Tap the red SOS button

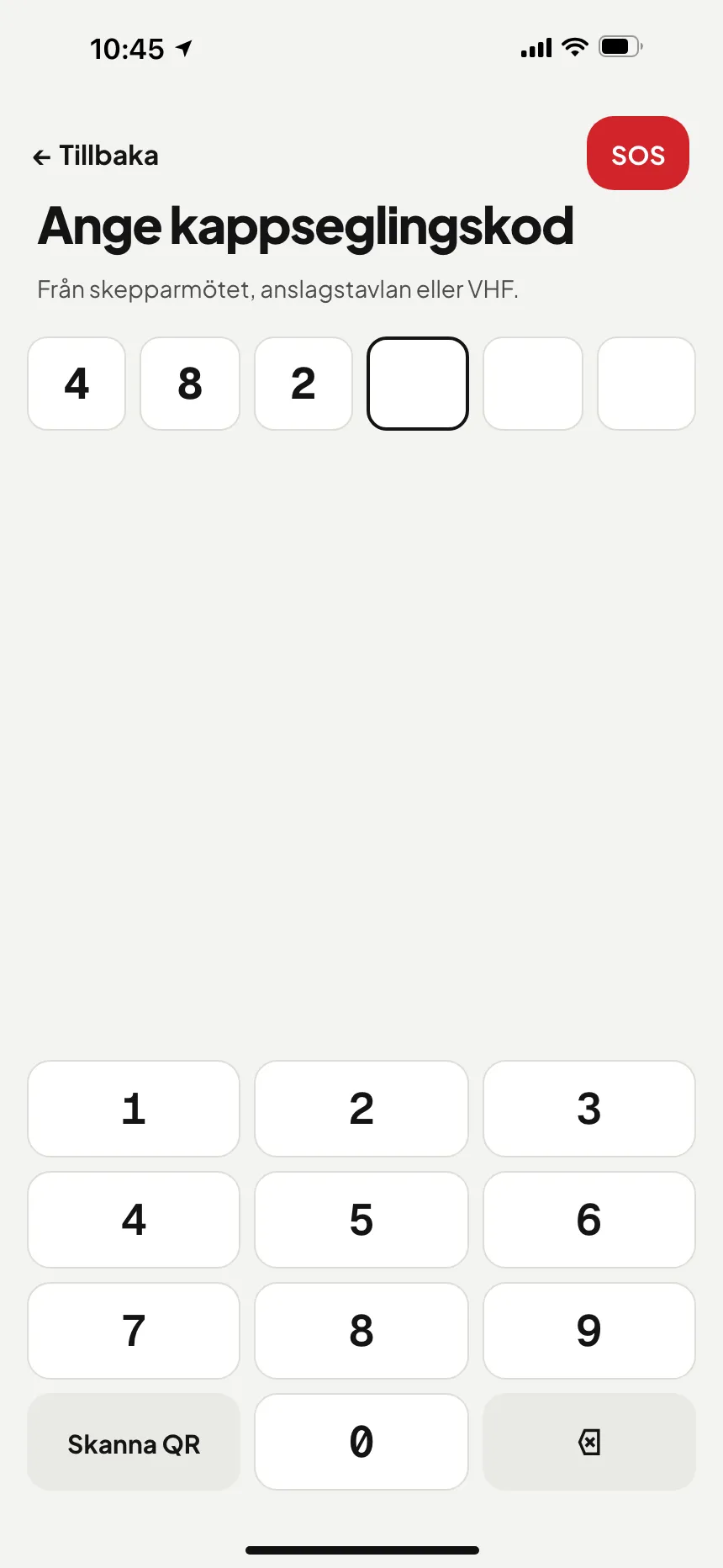click(638, 153)
